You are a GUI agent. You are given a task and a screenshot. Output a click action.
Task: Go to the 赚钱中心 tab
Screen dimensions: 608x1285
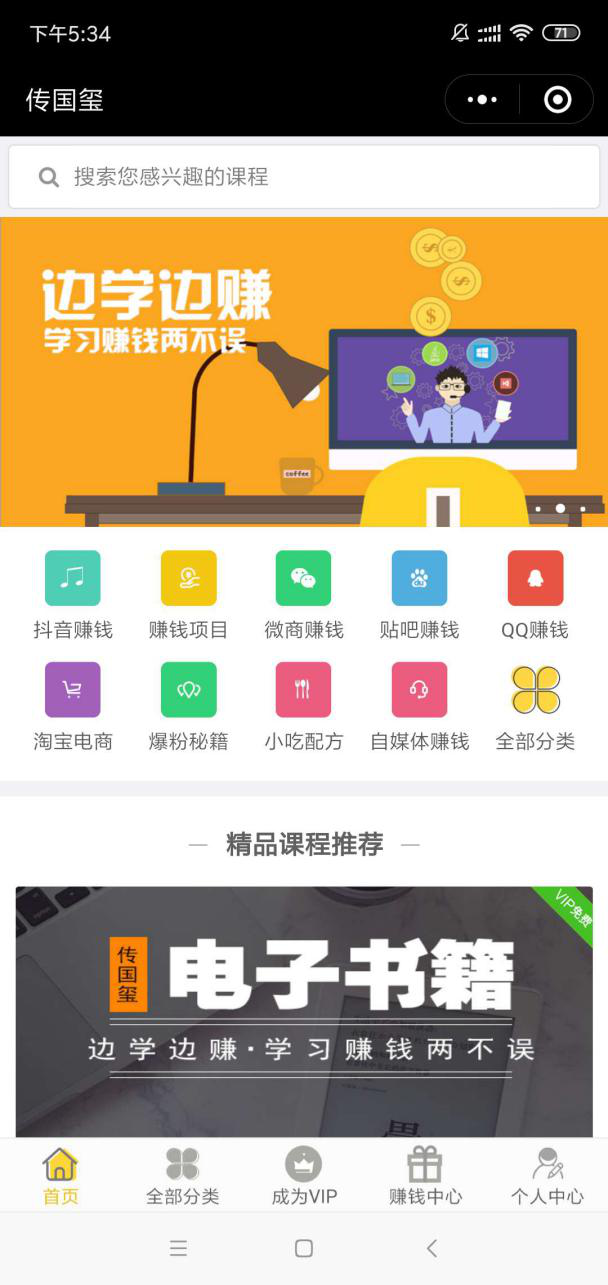point(425,1176)
